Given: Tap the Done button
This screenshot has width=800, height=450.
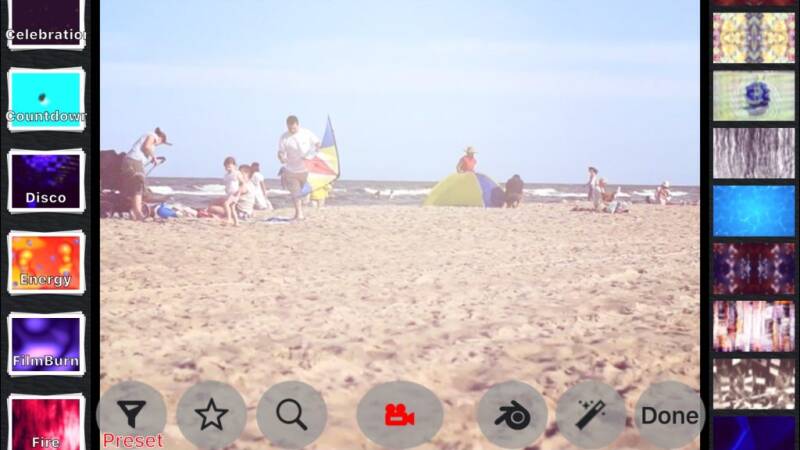Looking at the screenshot, I should tap(669, 414).
